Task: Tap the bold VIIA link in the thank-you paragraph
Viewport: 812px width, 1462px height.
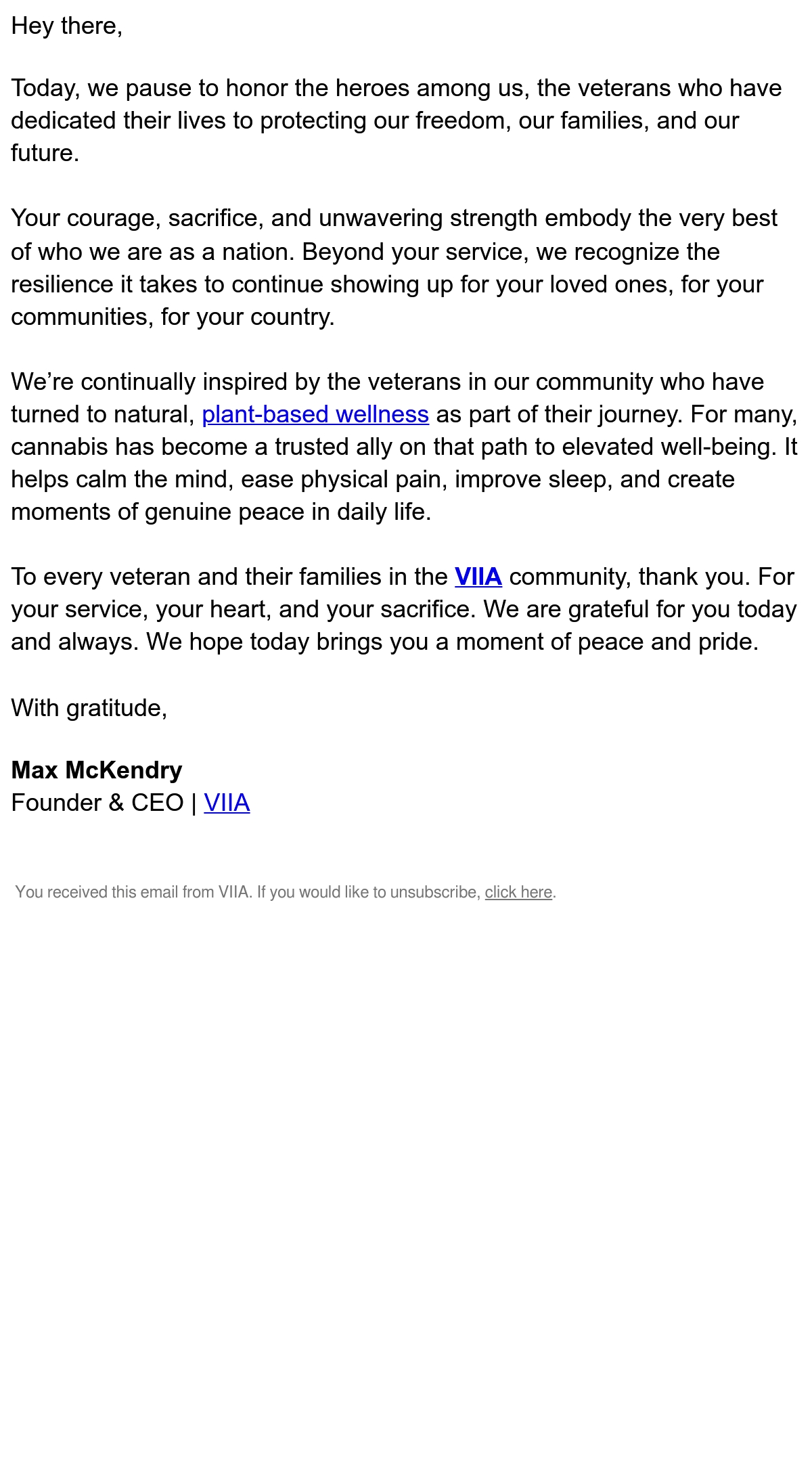Action: pos(478,577)
